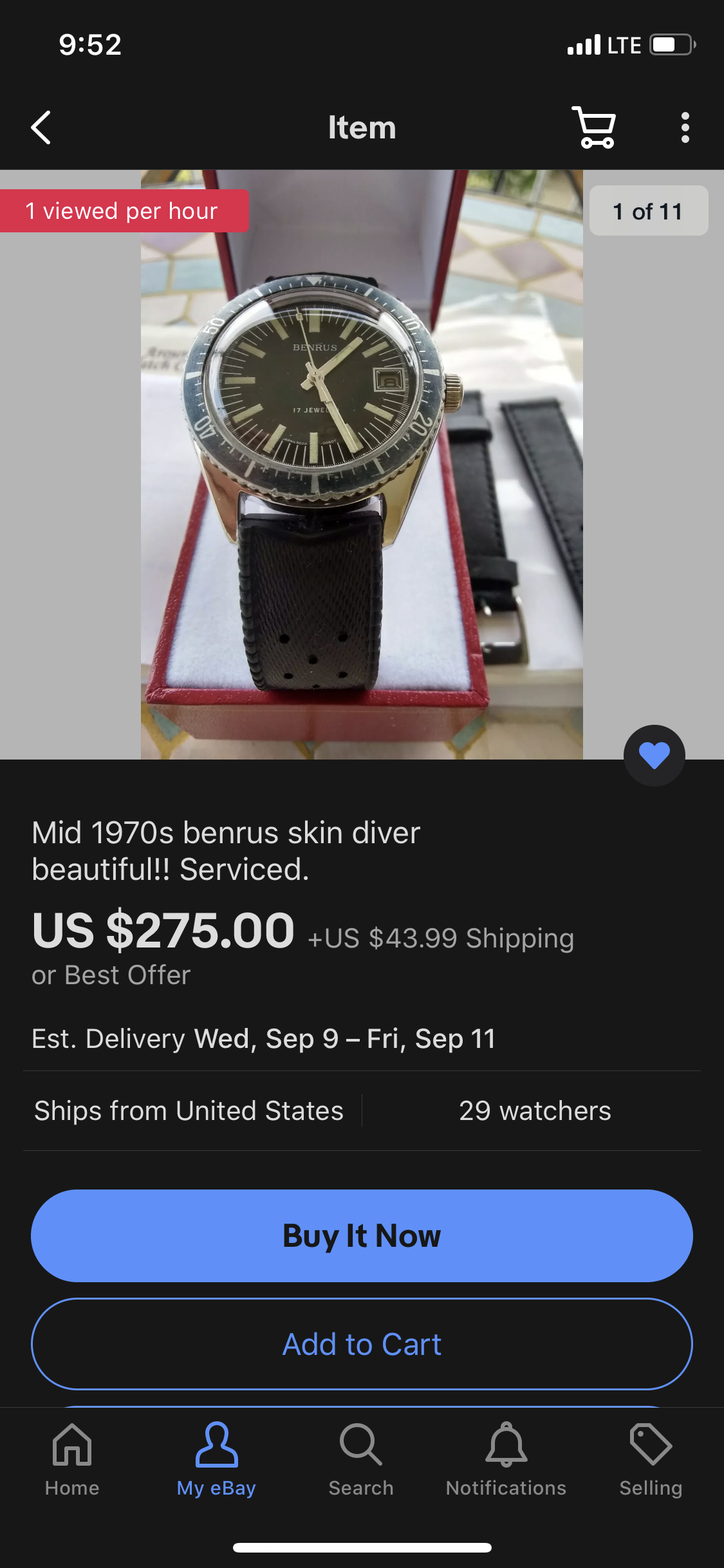This screenshot has width=724, height=1568.
Task: Switch to the Selling tab
Action: tap(651, 1460)
